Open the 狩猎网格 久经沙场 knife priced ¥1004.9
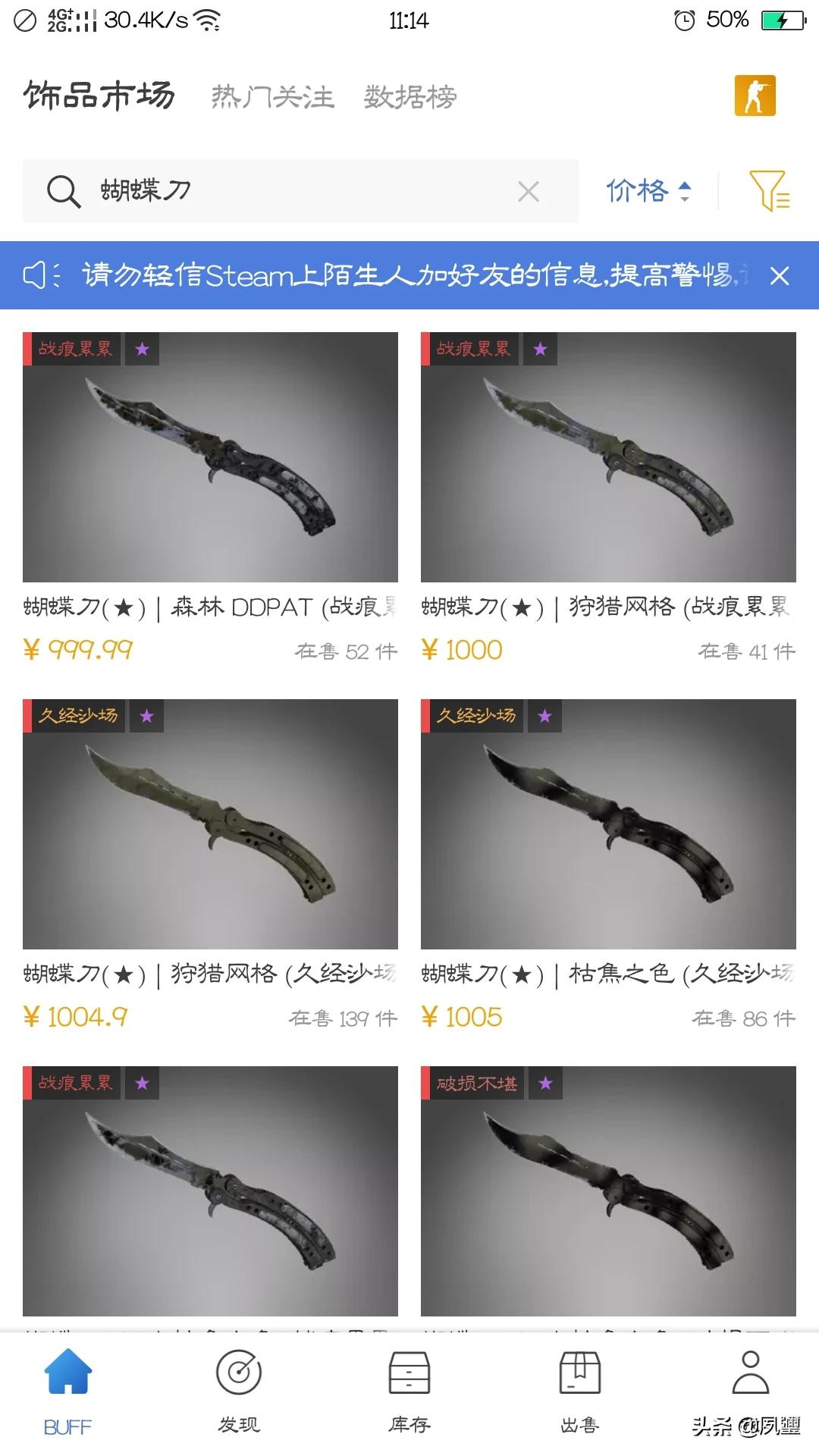The image size is (819, 1456). click(x=210, y=824)
